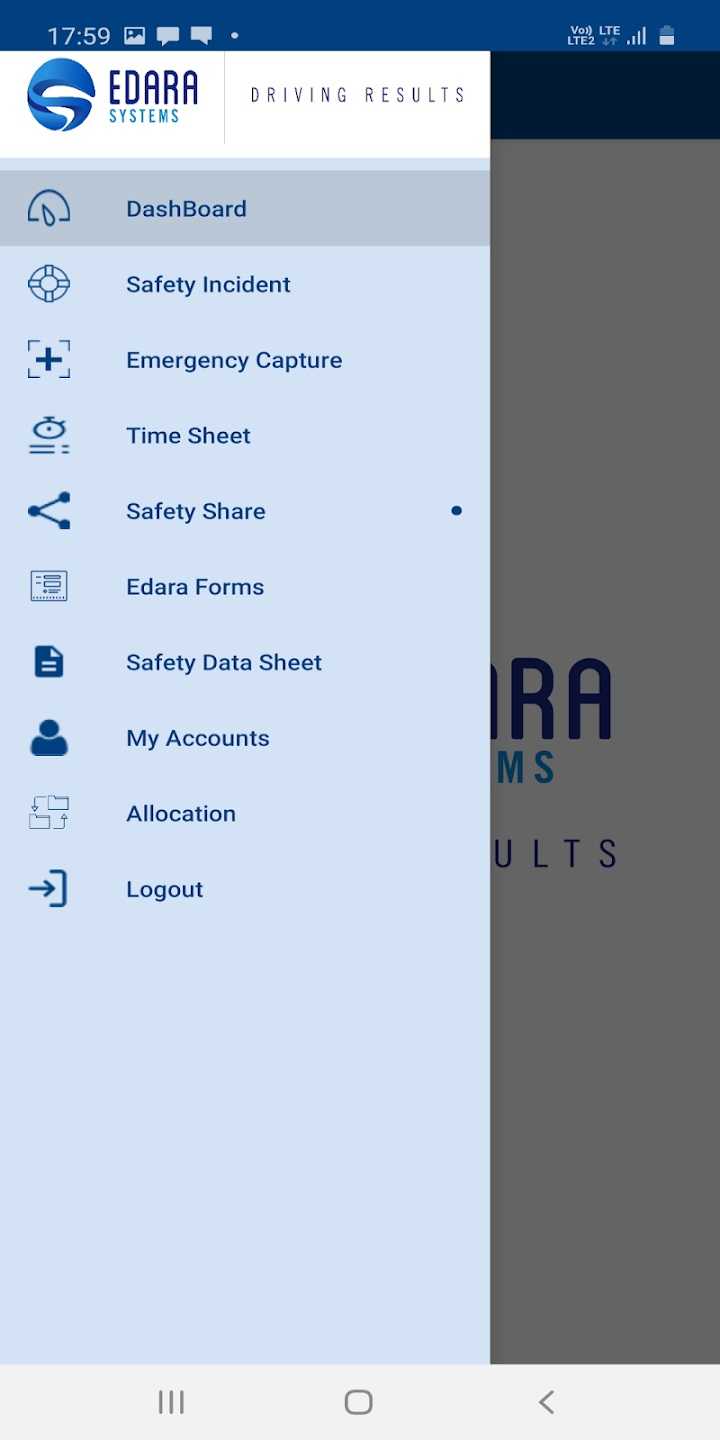View the Safety Data Sheet
The image size is (720, 1440).
point(224,663)
